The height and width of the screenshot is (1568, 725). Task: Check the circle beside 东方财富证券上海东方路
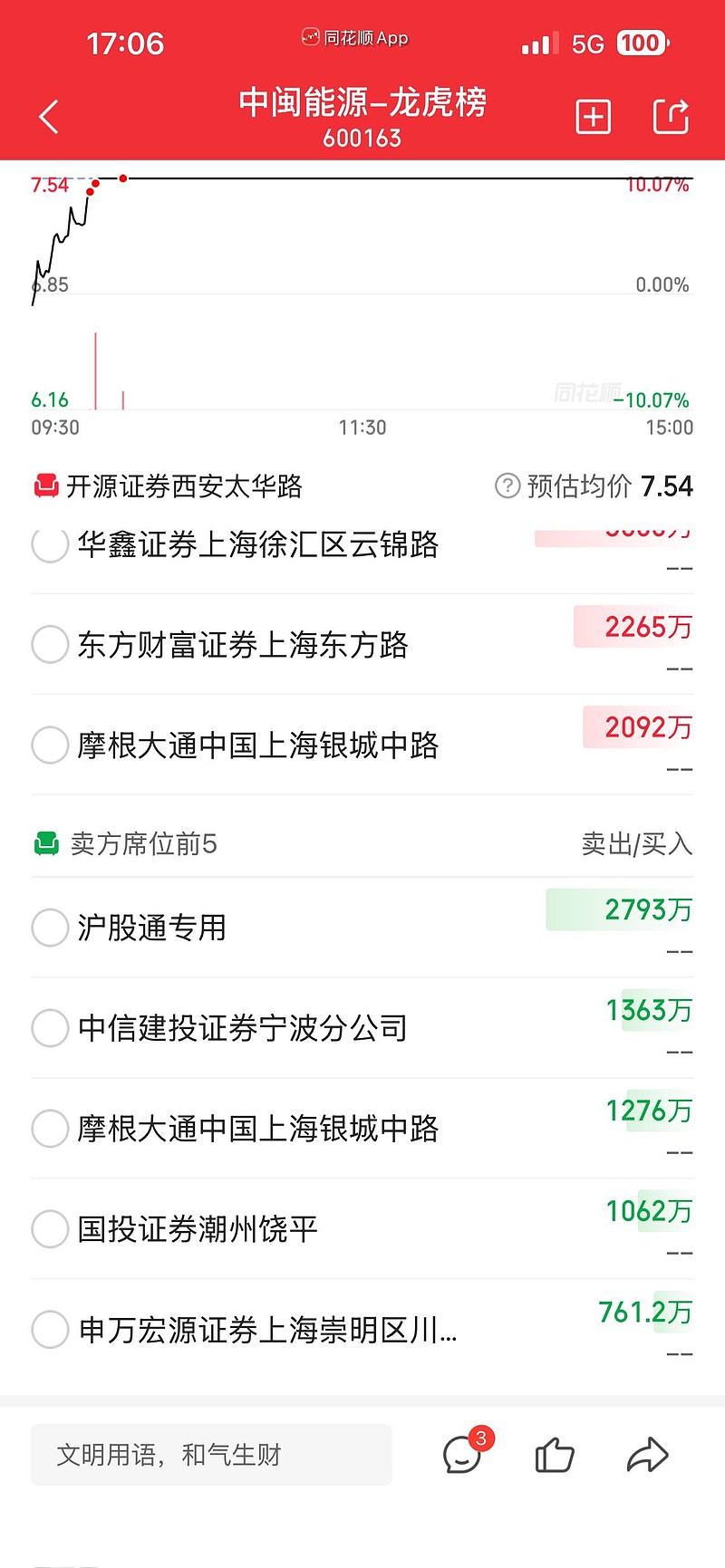pos(50,644)
